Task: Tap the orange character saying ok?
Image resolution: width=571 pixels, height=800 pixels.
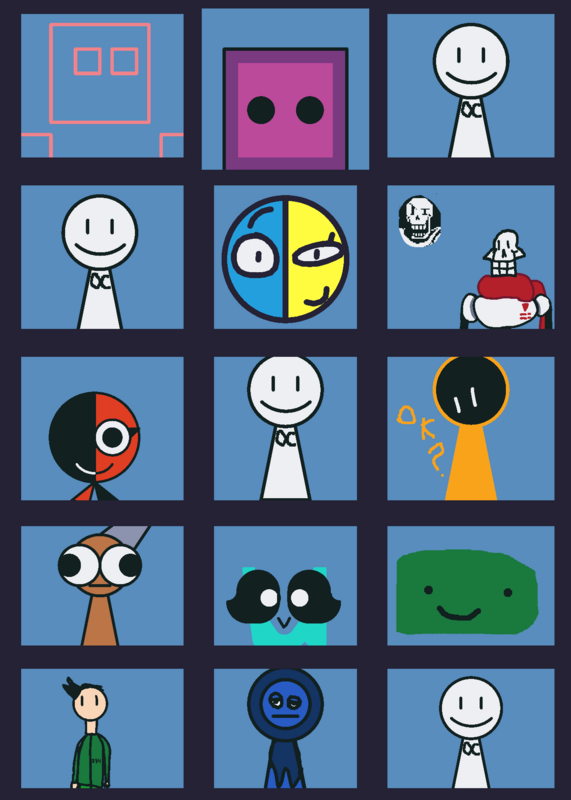Action: [470, 429]
